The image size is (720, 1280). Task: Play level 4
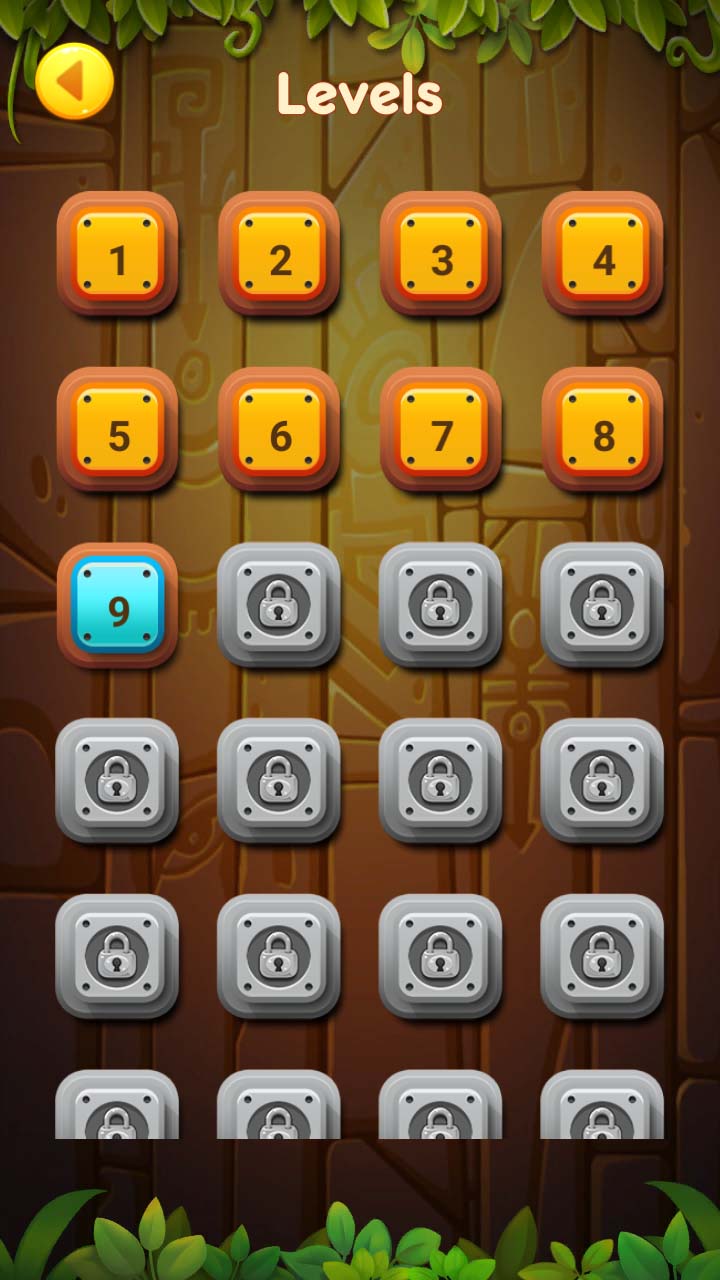tap(603, 254)
